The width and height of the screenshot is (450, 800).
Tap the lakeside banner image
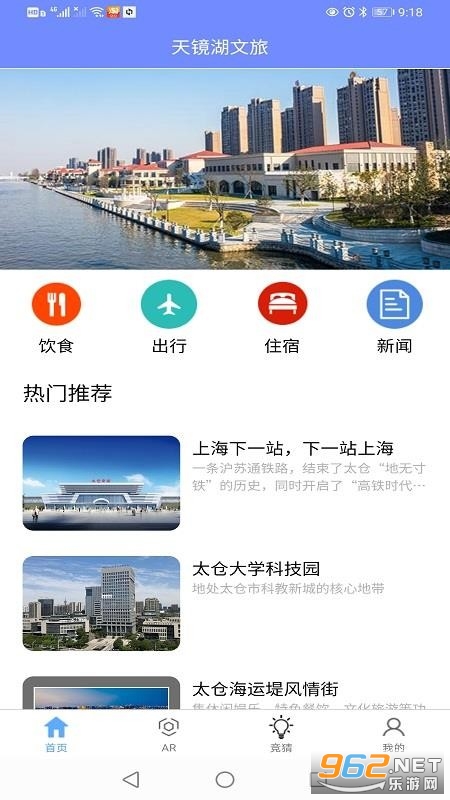coord(225,169)
